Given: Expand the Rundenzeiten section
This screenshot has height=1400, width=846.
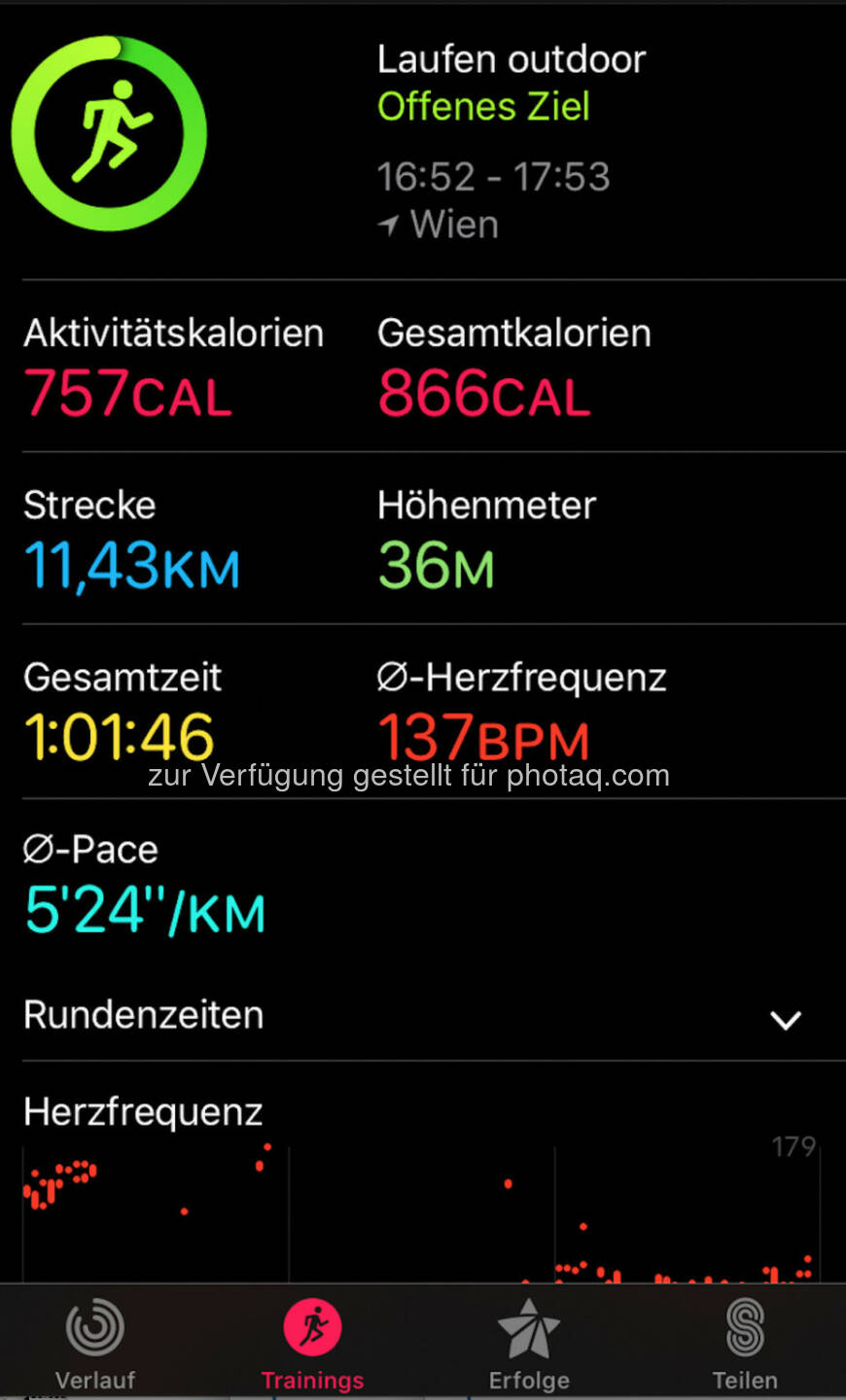Looking at the screenshot, I should point(785,1019).
